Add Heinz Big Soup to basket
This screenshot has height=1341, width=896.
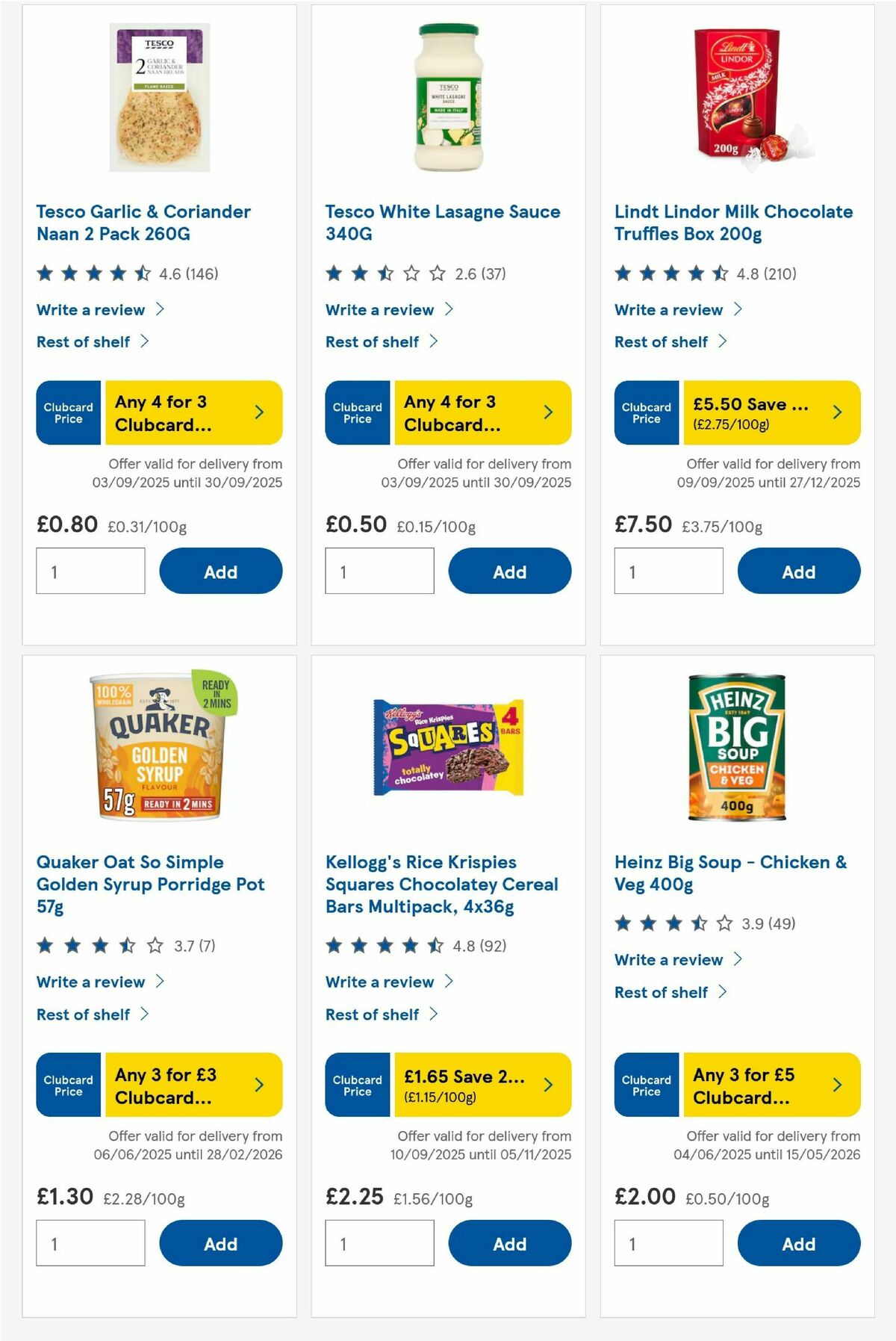tap(799, 1243)
